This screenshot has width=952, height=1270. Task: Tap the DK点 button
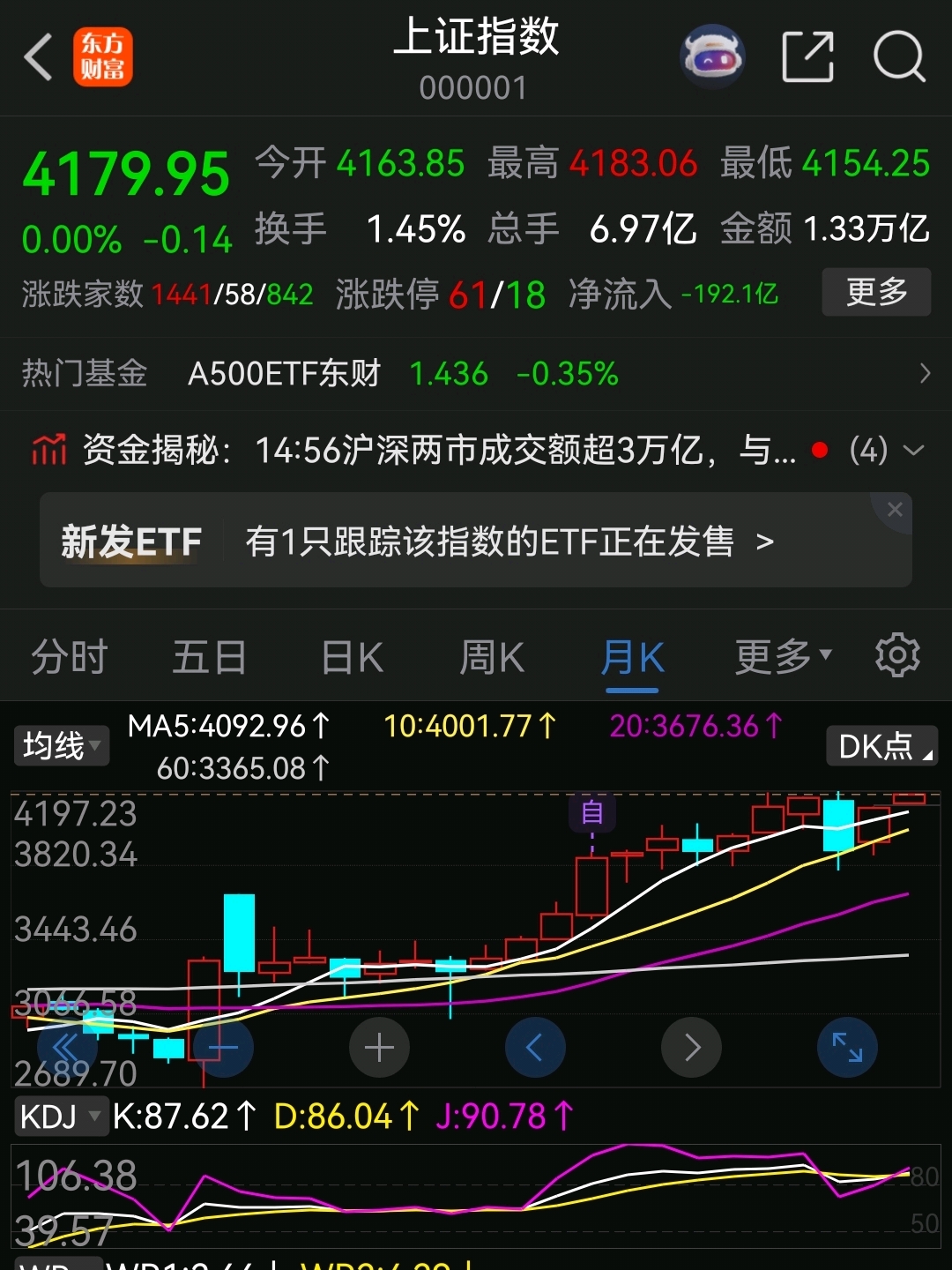pos(882,746)
